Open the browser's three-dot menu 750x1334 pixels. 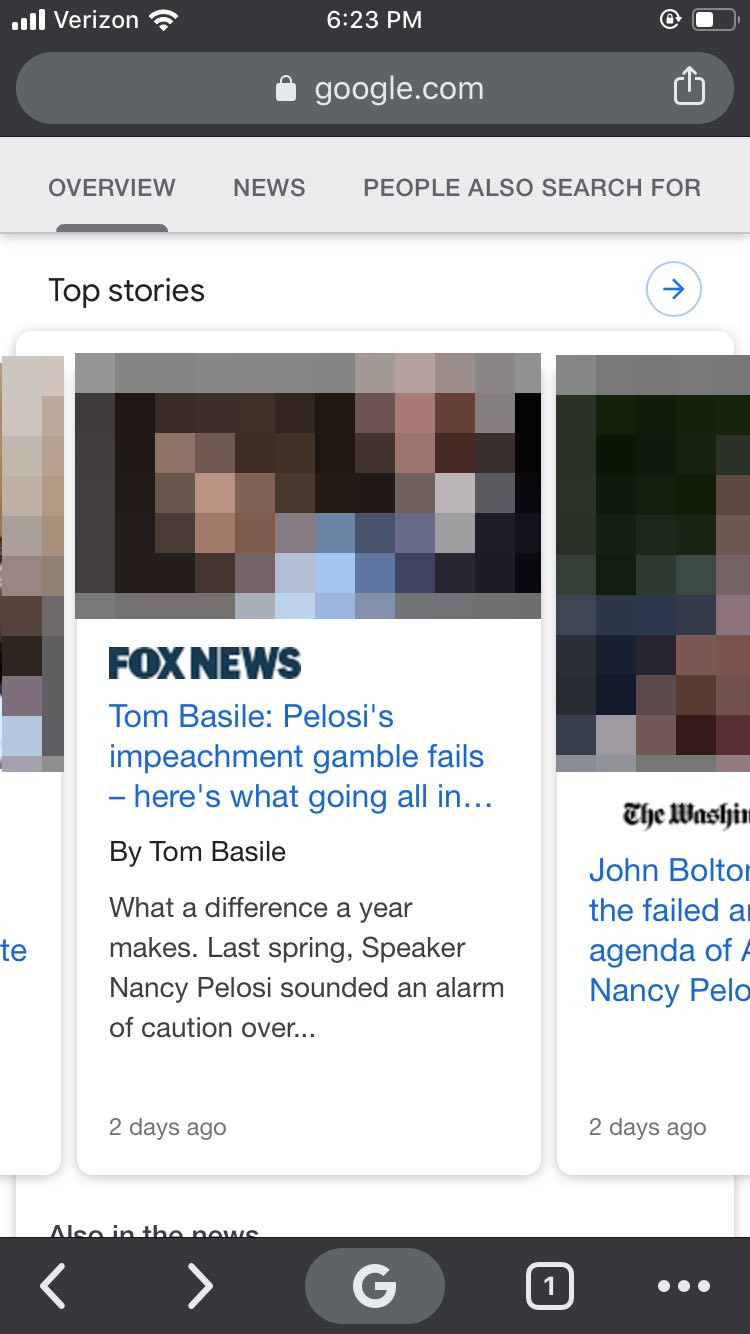pyautogui.click(x=685, y=1286)
